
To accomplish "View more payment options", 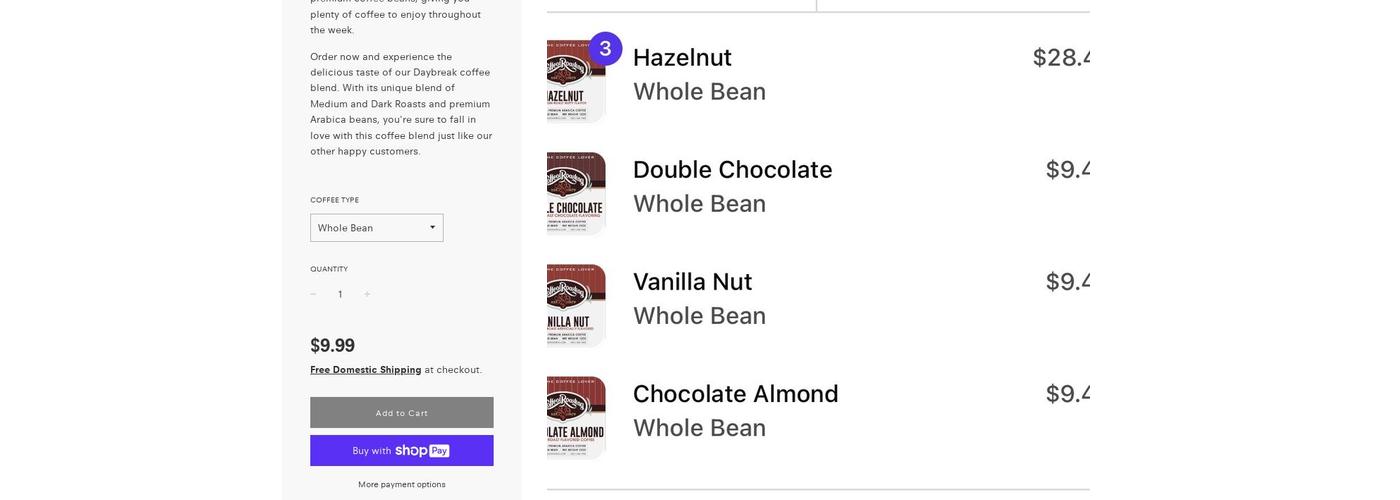I will click(x=401, y=485).
